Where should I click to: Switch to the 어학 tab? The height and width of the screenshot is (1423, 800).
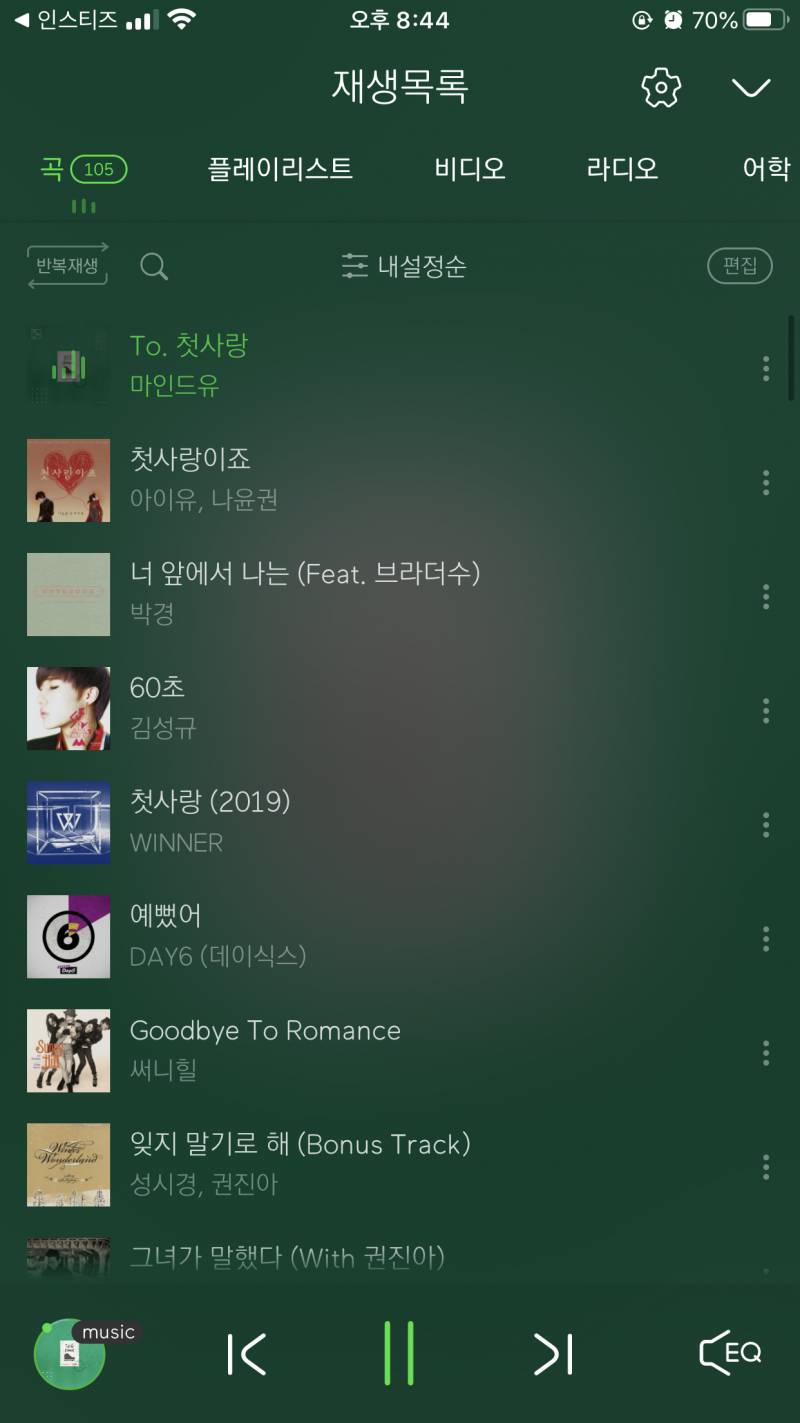point(766,169)
